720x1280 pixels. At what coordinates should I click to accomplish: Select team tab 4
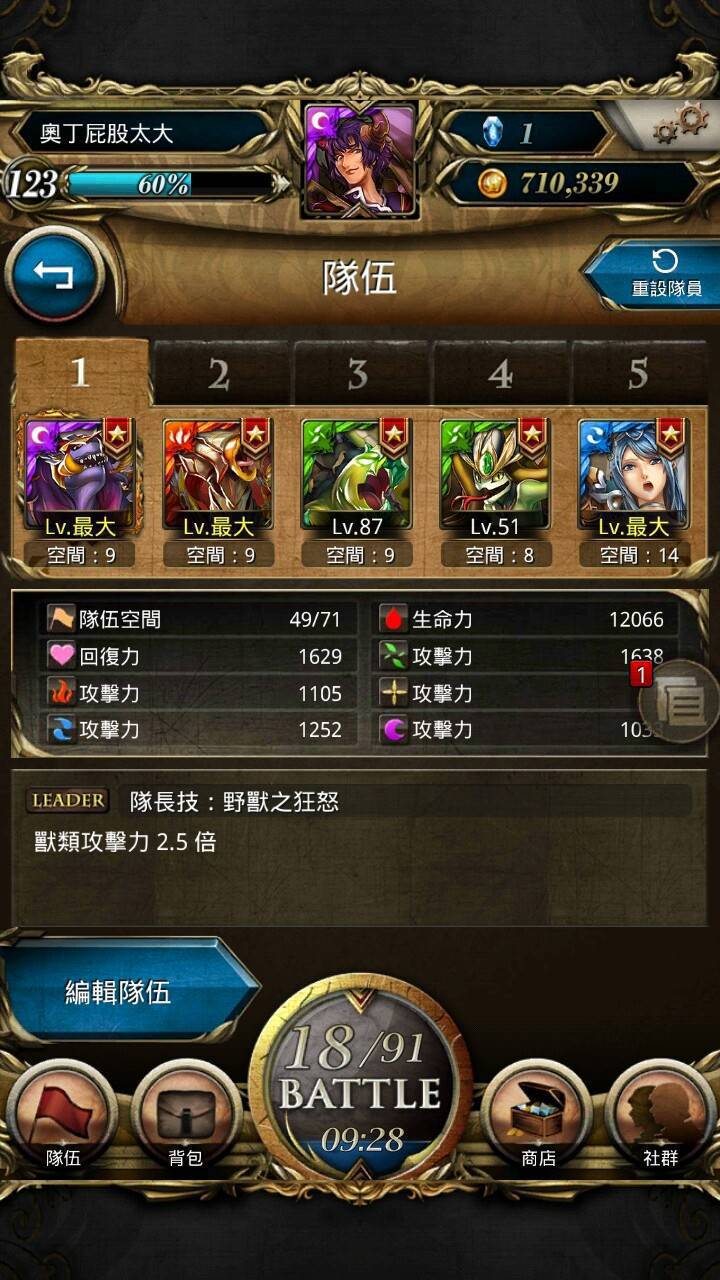499,374
